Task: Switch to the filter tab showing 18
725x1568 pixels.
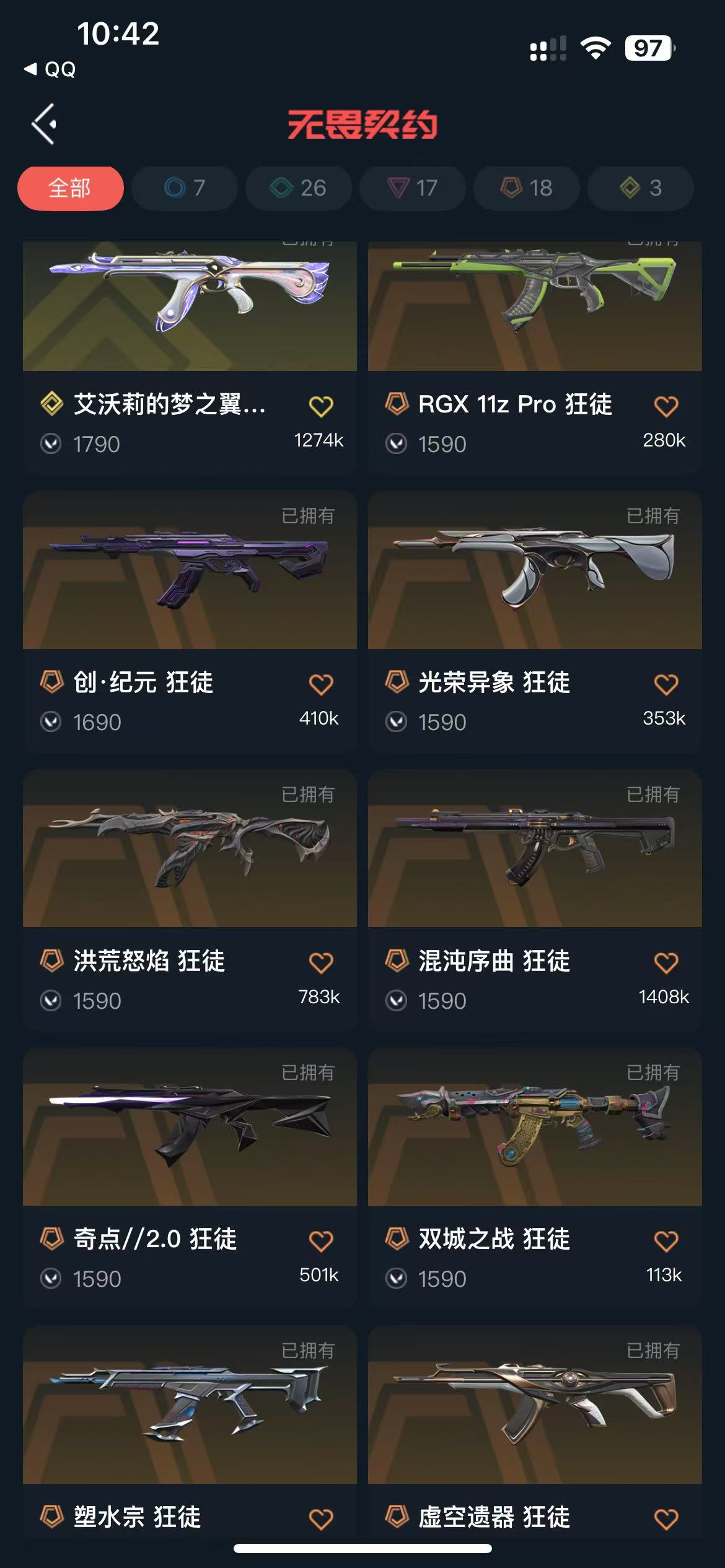Action: tap(527, 188)
